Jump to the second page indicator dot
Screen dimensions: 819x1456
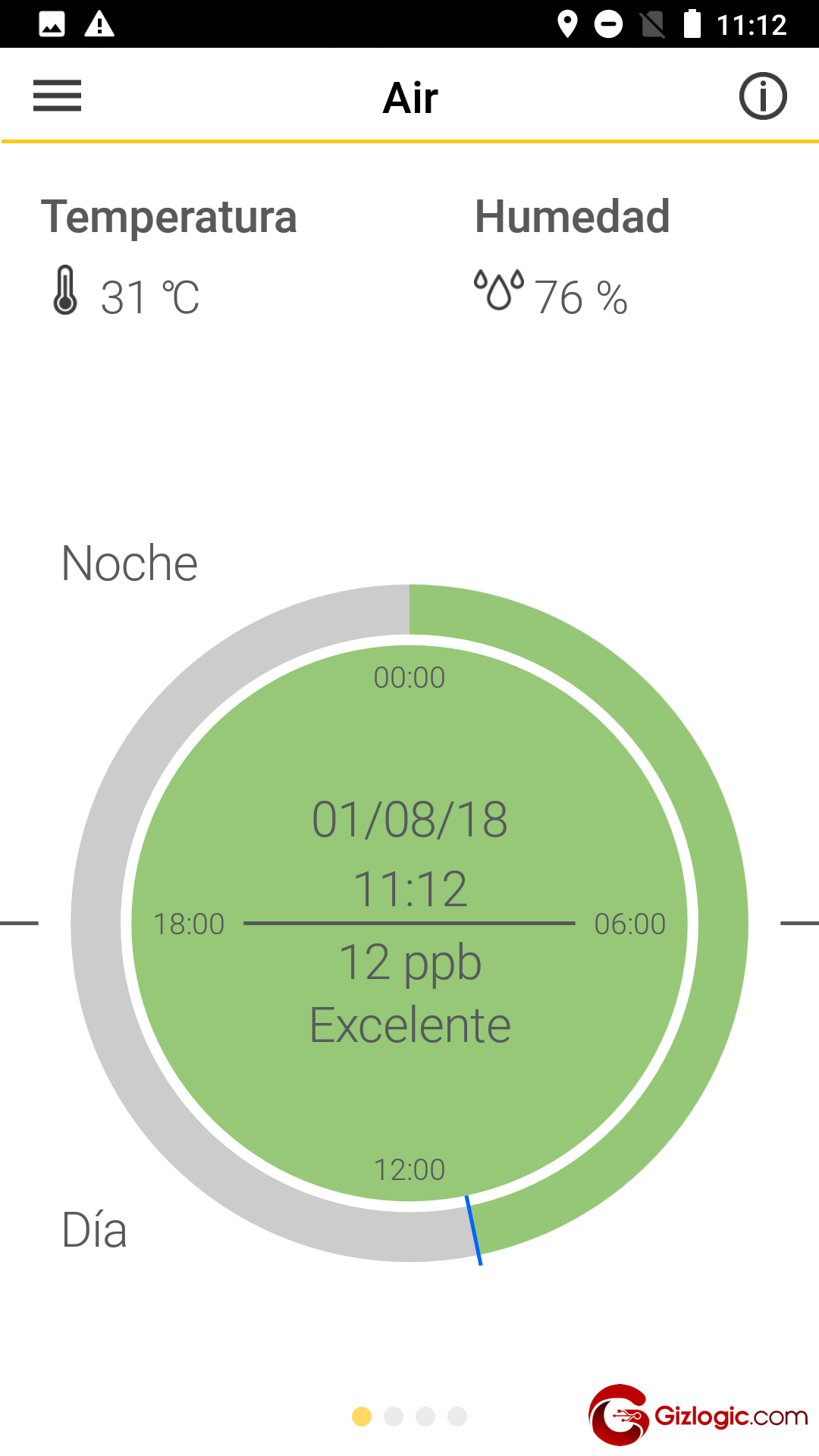click(x=394, y=1417)
